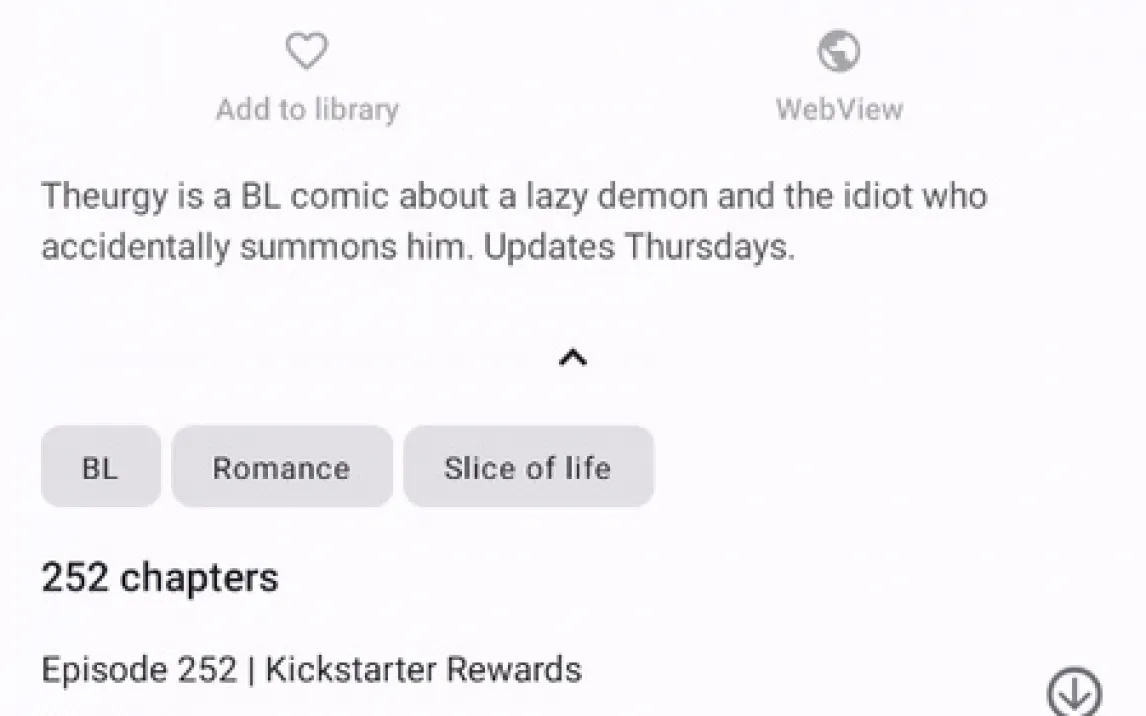
Task: Select the BL genre chip
Action: click(x=100, y=467)
